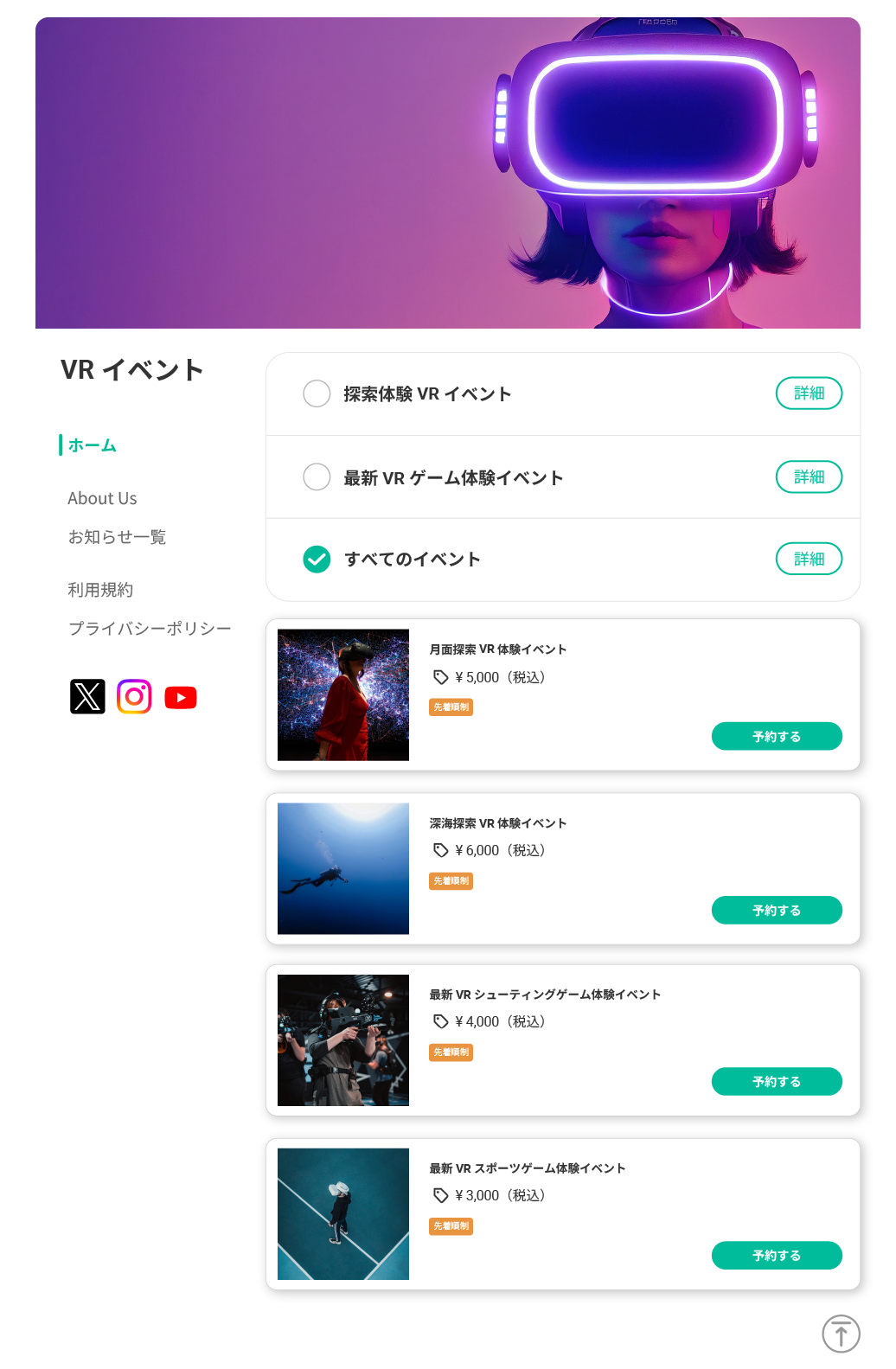The image size is (896, 1369).
Task: Open the 月面探索 VR event image
Action: click(x=343, y=695)
